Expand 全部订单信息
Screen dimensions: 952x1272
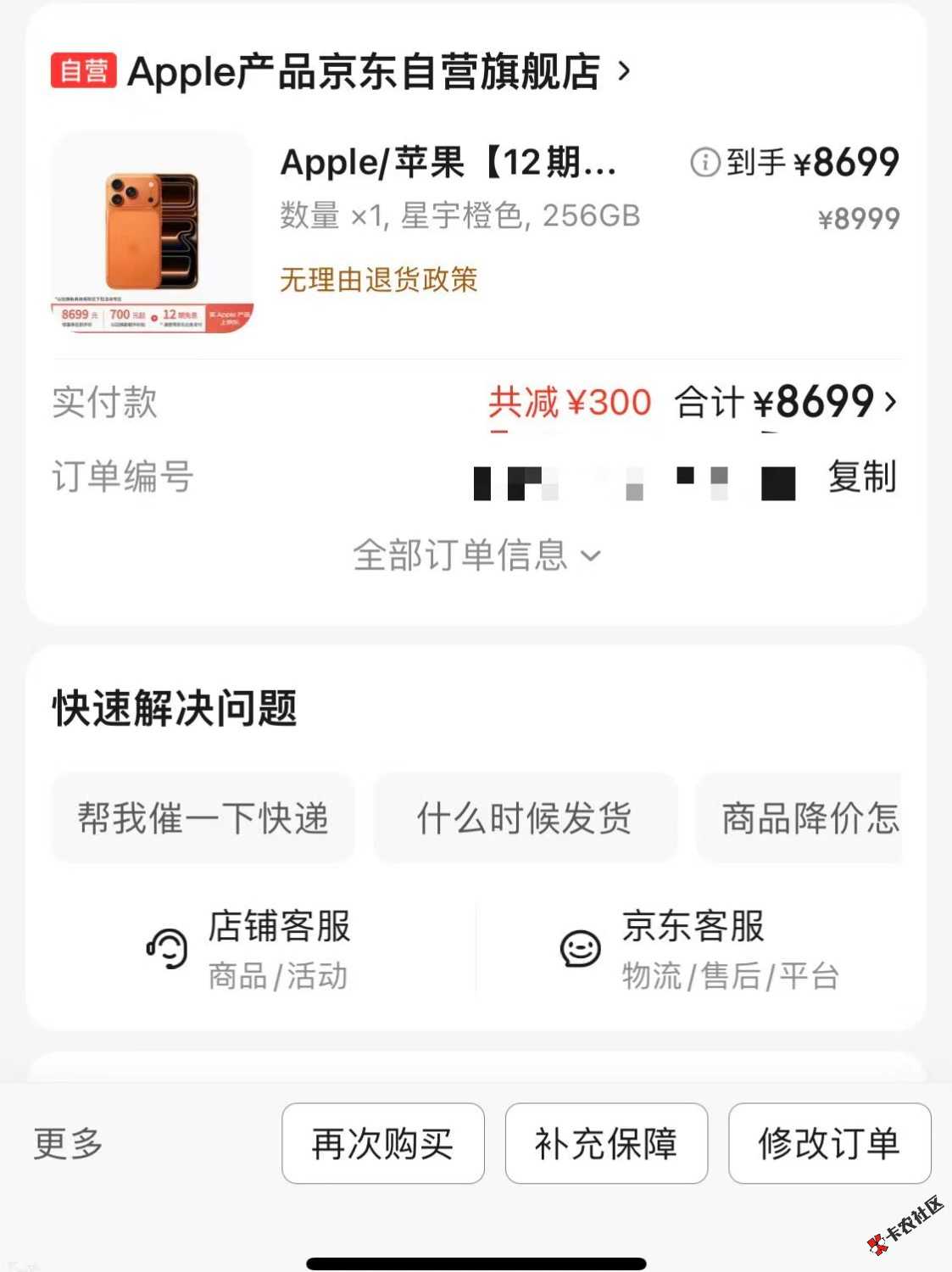[476, 555]
